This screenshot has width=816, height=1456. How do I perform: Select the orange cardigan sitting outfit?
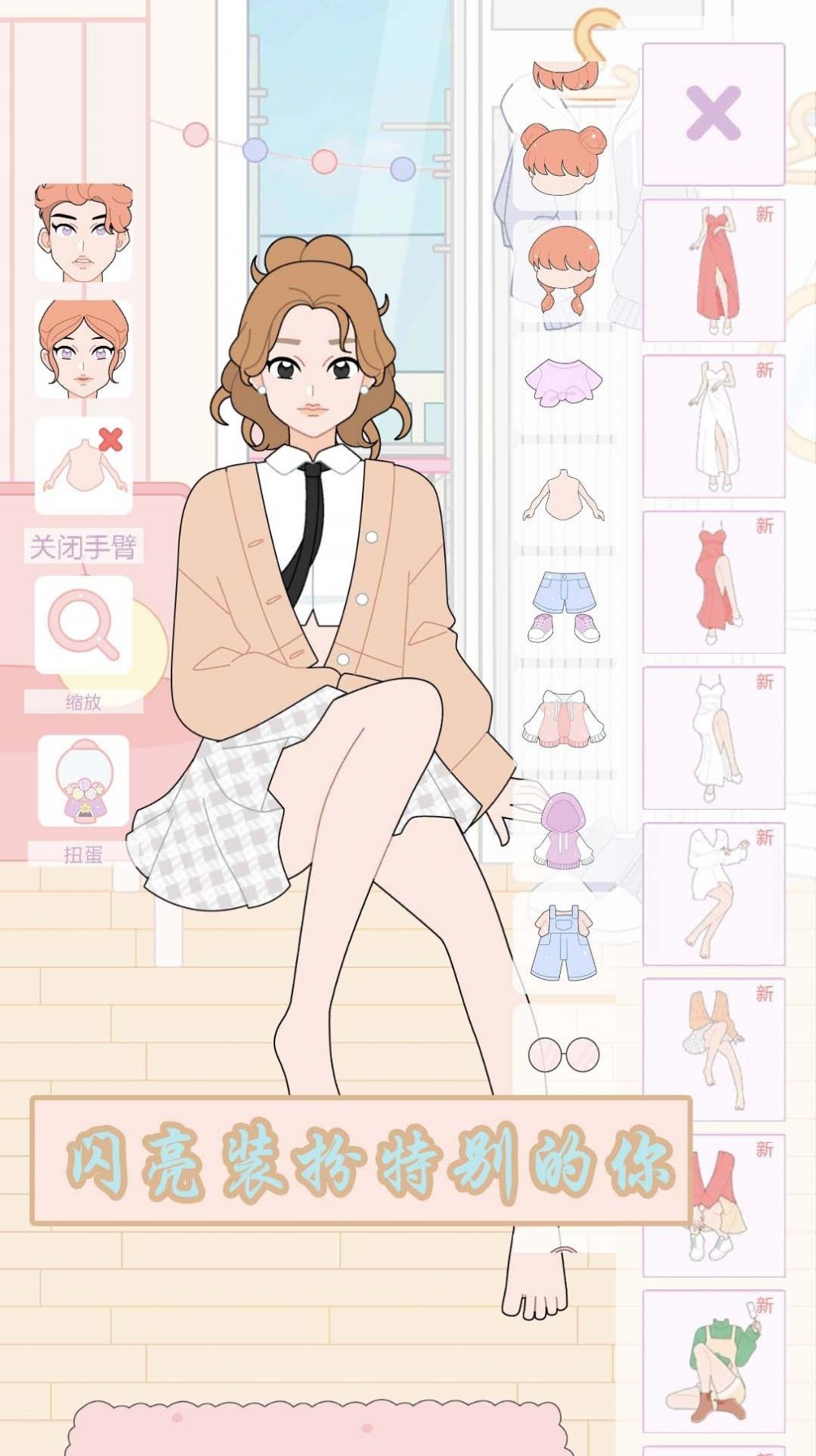click(713, 1049)
